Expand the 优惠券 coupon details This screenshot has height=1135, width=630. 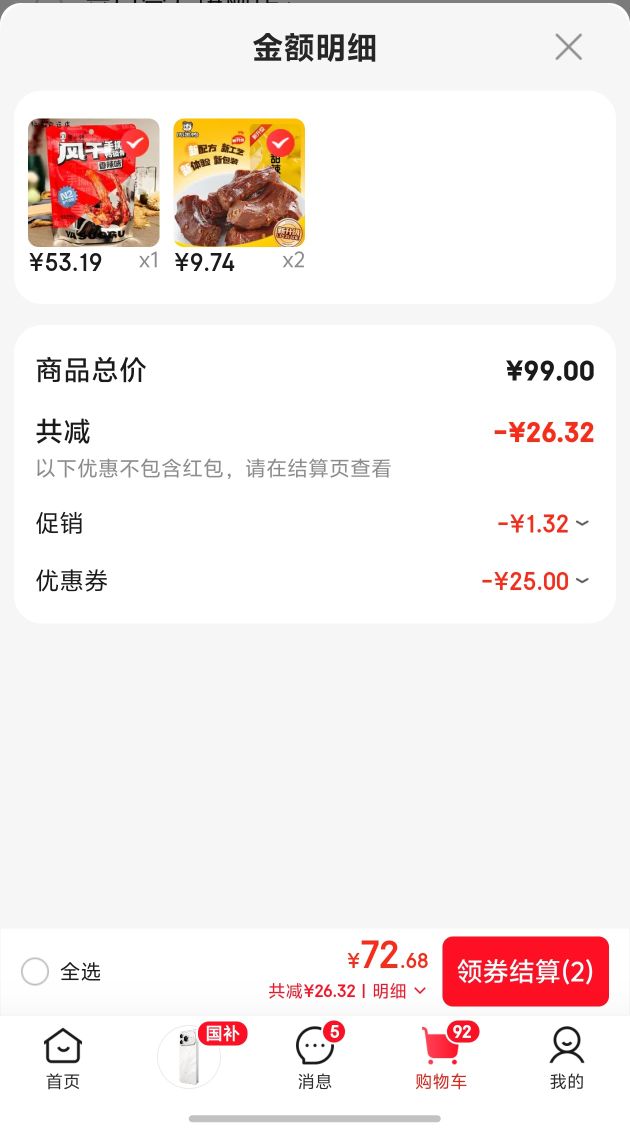tap(536, 581)
